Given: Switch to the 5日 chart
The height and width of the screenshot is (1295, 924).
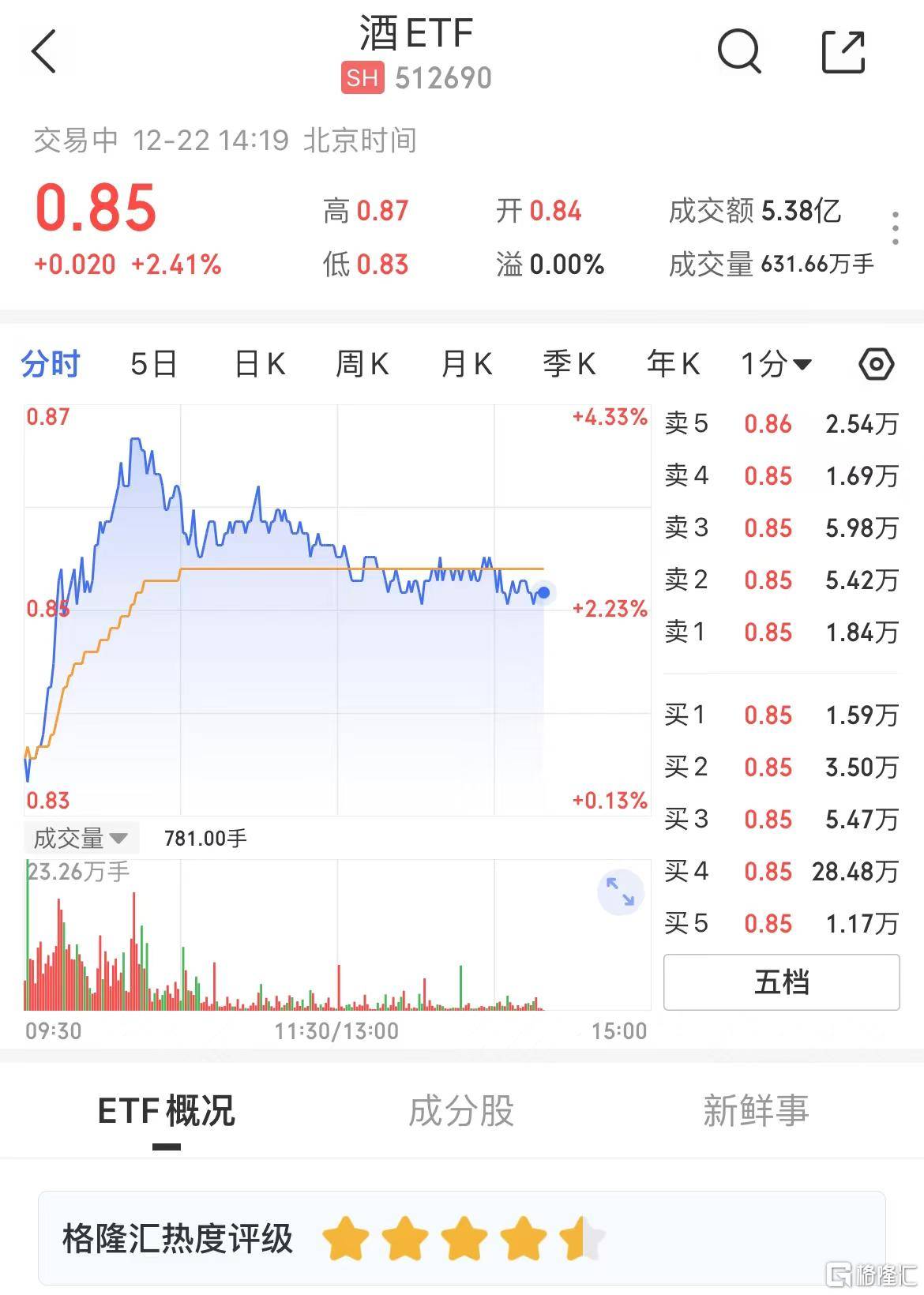Looking at the screenshot, I should click(x=154, y=364).
